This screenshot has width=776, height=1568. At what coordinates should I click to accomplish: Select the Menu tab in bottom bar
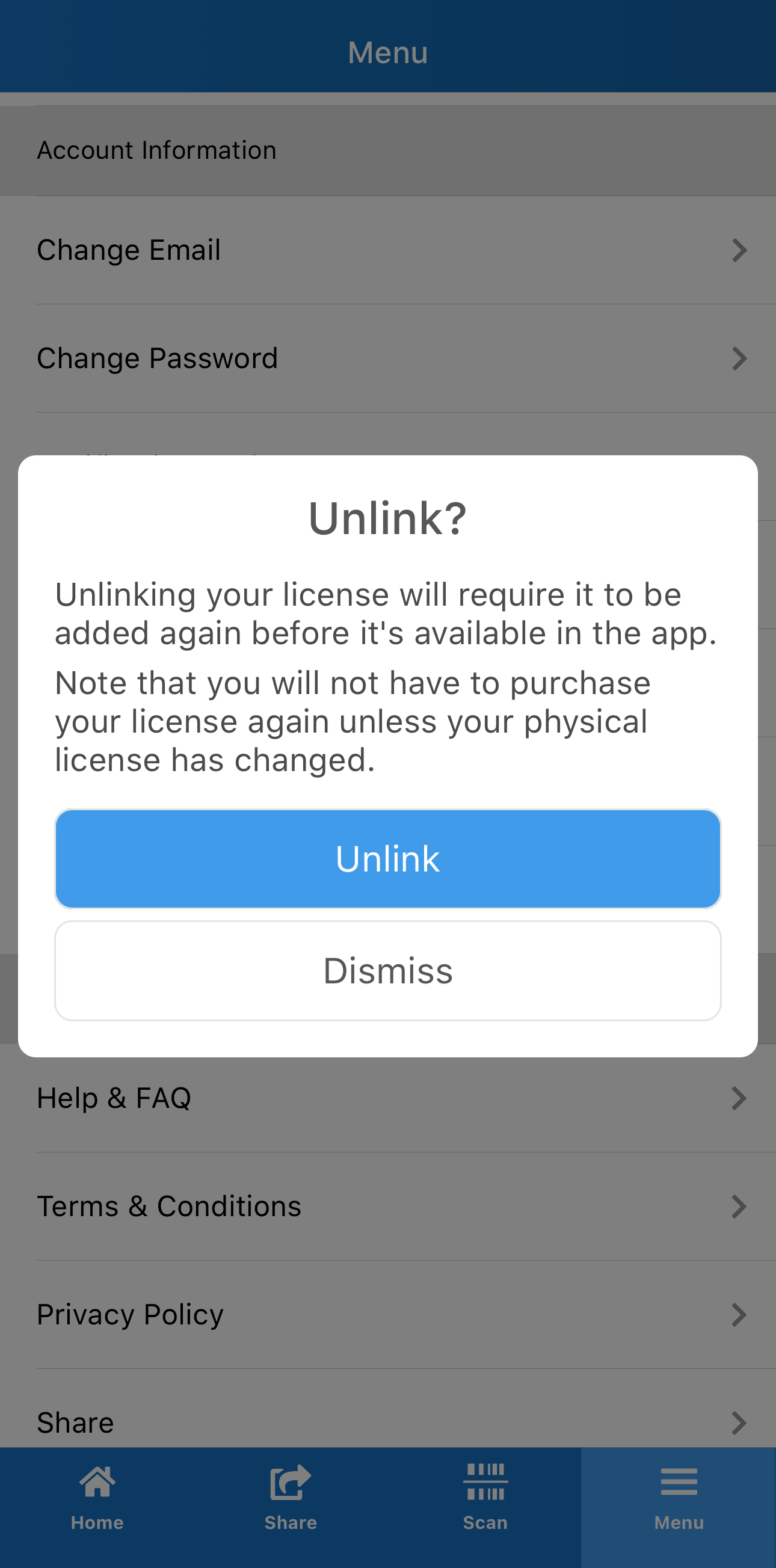[679, 1498]
